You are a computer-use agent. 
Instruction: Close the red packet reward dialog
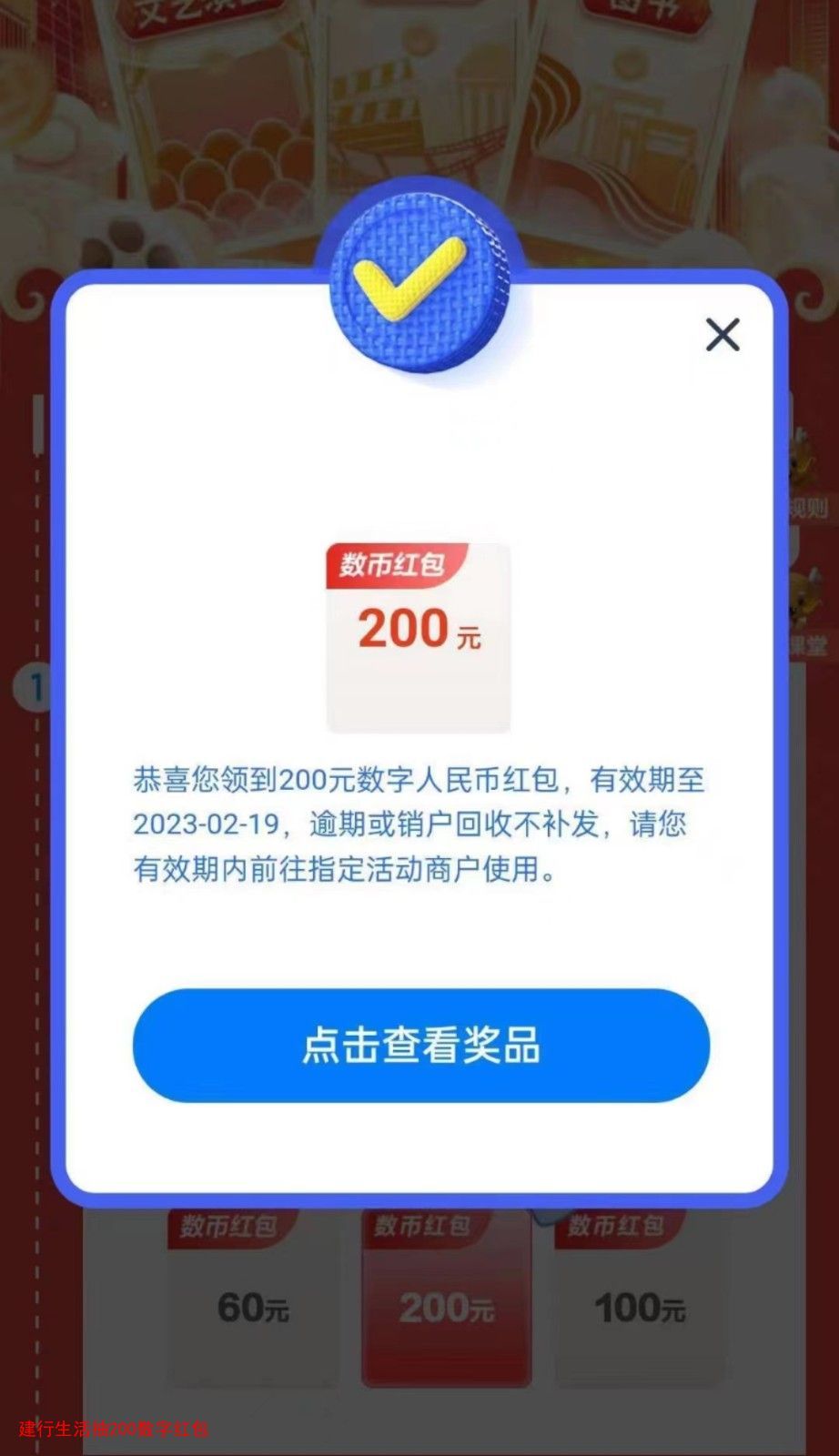pos(723,335)
